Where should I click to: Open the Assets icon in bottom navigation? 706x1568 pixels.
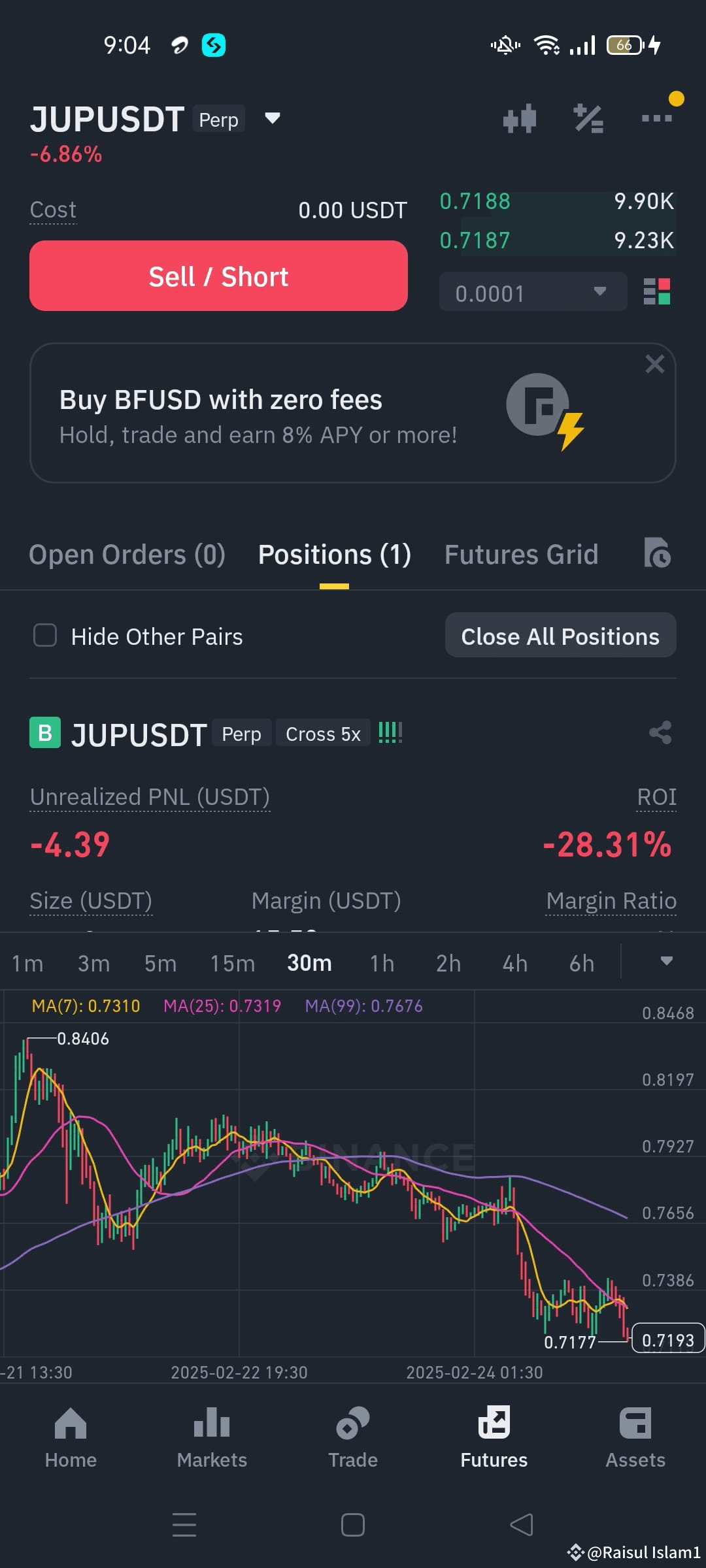pos(635,1437)
